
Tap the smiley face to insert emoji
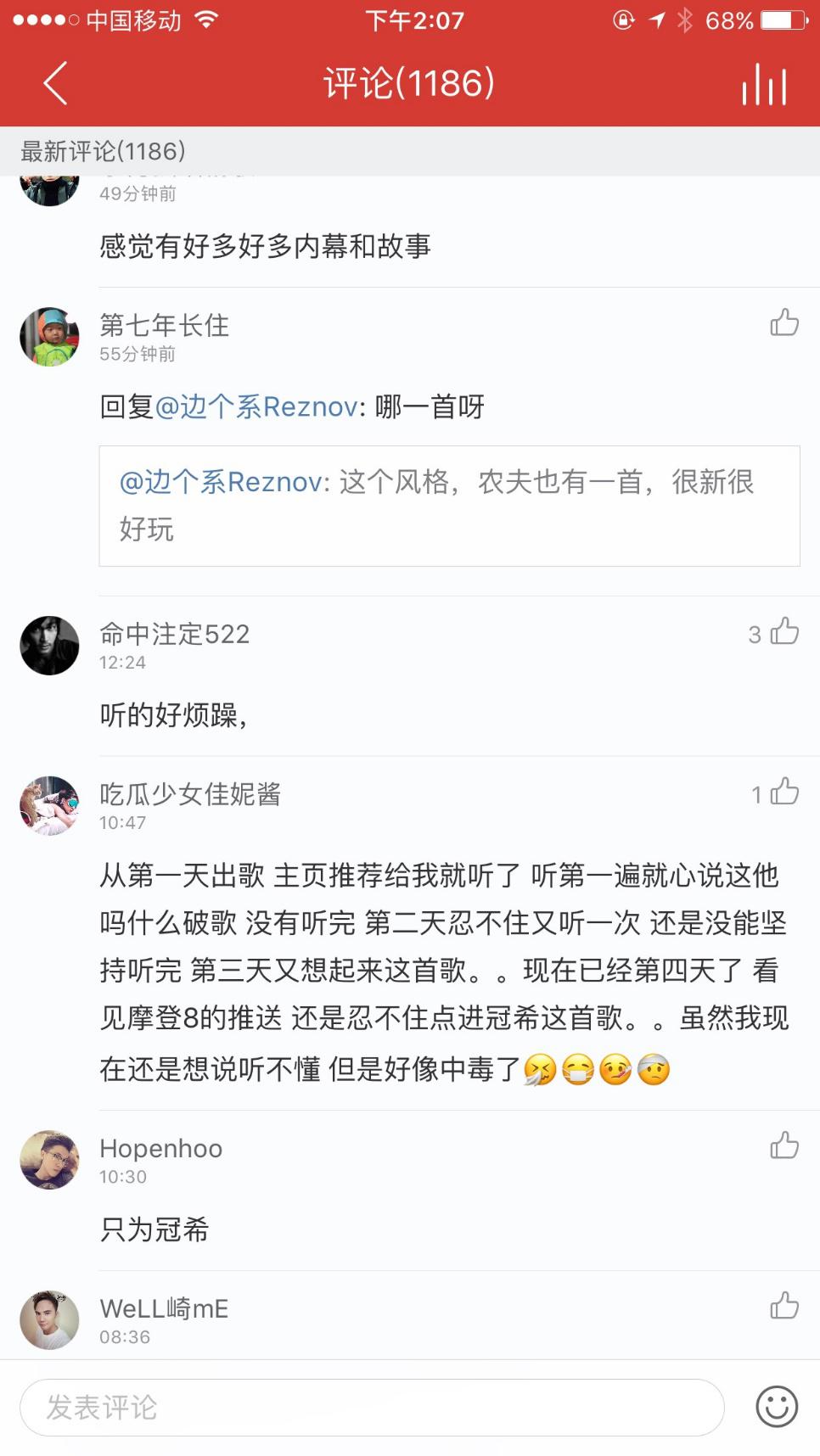click(778, 1406)
